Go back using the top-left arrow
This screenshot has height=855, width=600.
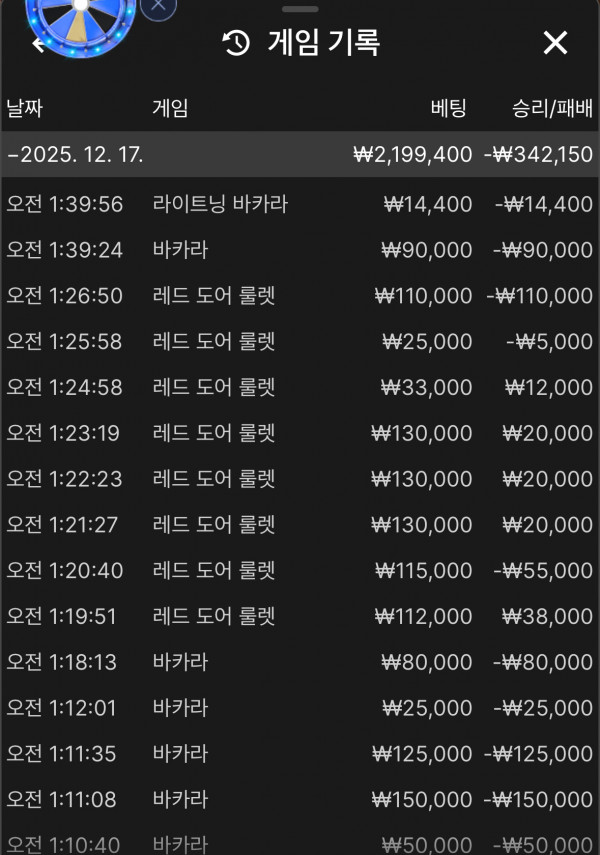click(x=39, y=46)
